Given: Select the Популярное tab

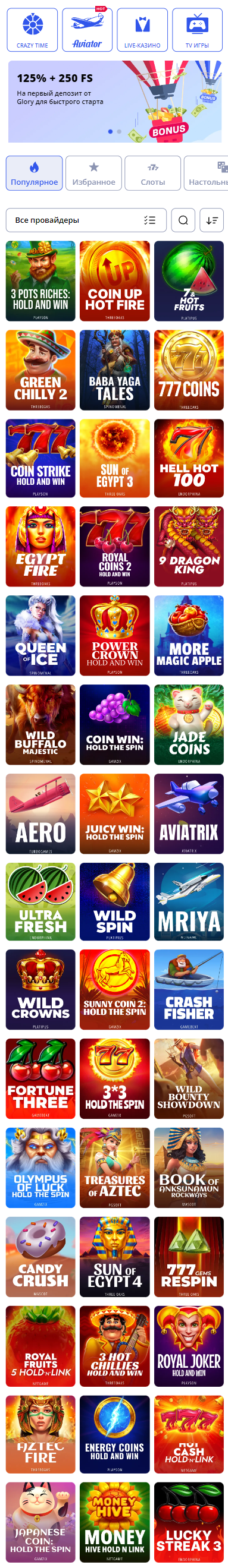Looking at the screenshot, I should (34, 173).
